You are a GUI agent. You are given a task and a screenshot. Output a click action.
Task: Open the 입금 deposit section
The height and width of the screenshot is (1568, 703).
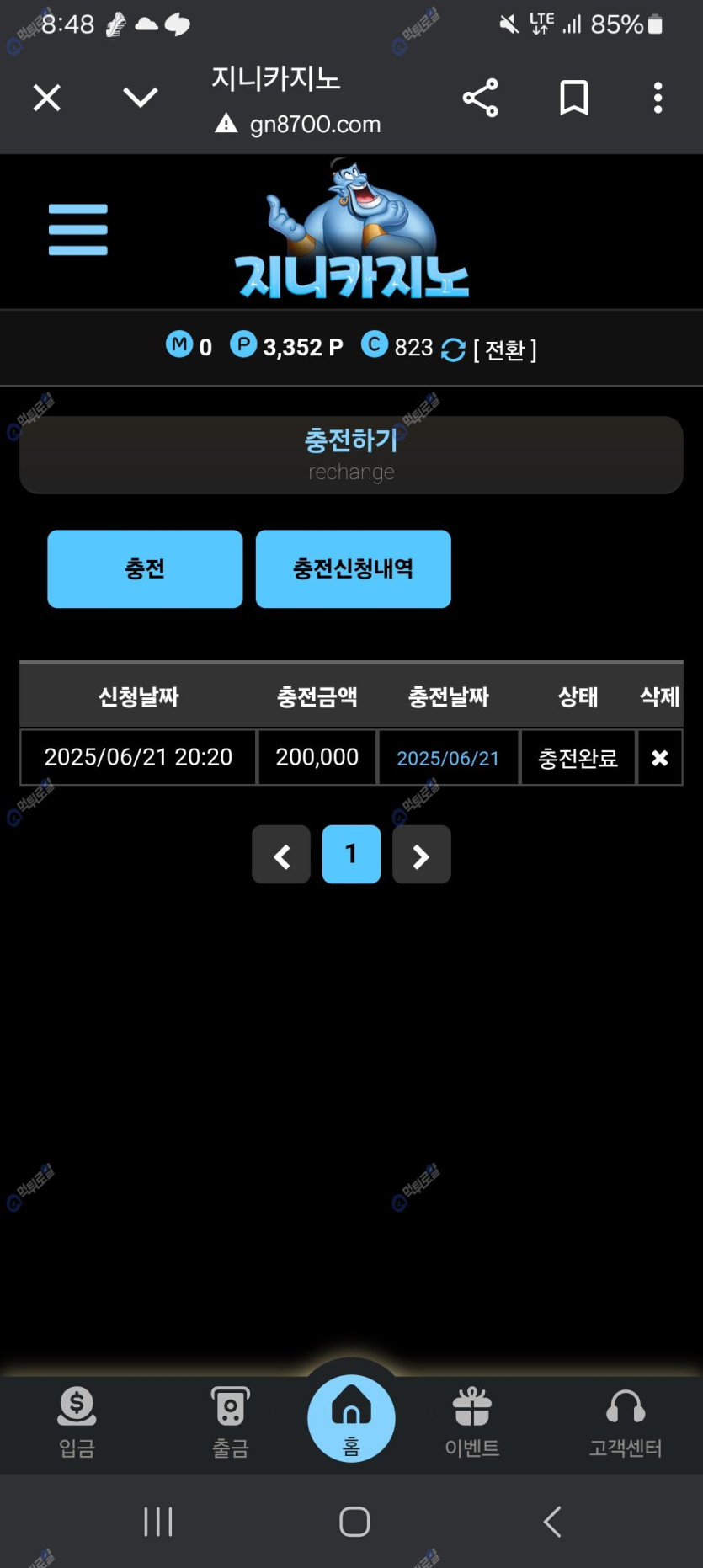77,1421
